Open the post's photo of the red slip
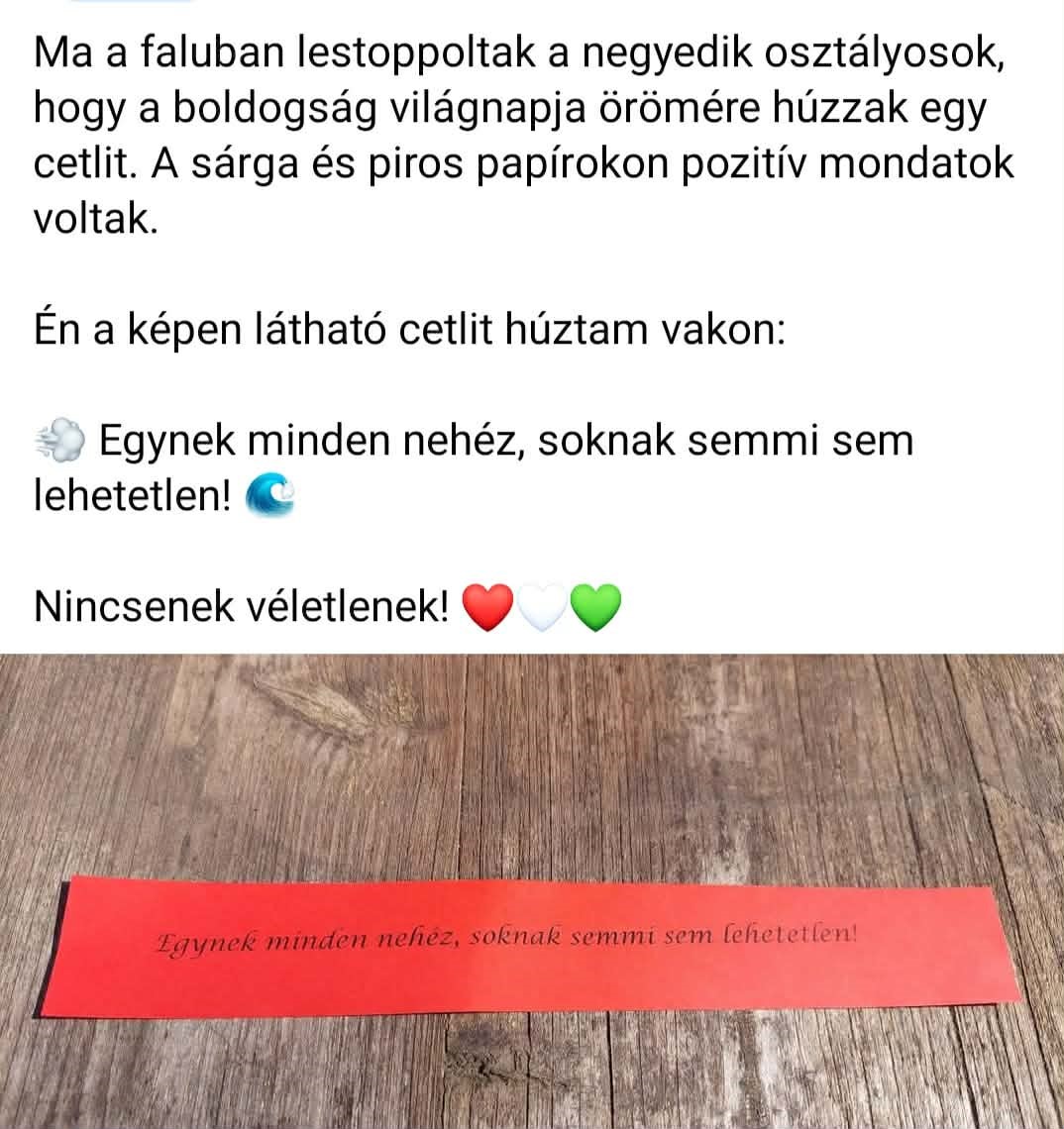The image size is (1064, 1129). tap(532, 891)
